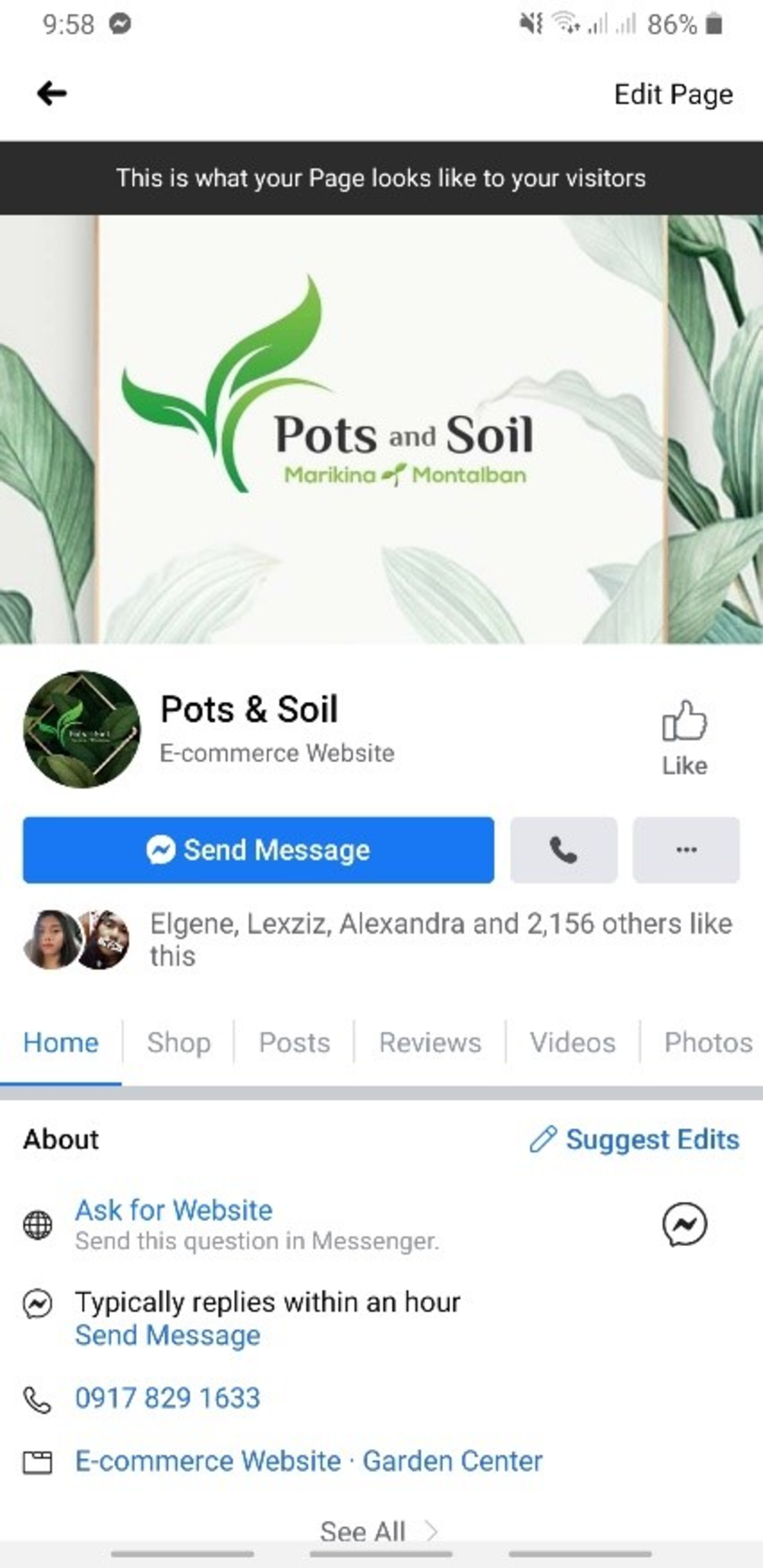This screenshot has height=1568, width=763.
Task: Open the Photos tab
Action: coord(708,1043)
